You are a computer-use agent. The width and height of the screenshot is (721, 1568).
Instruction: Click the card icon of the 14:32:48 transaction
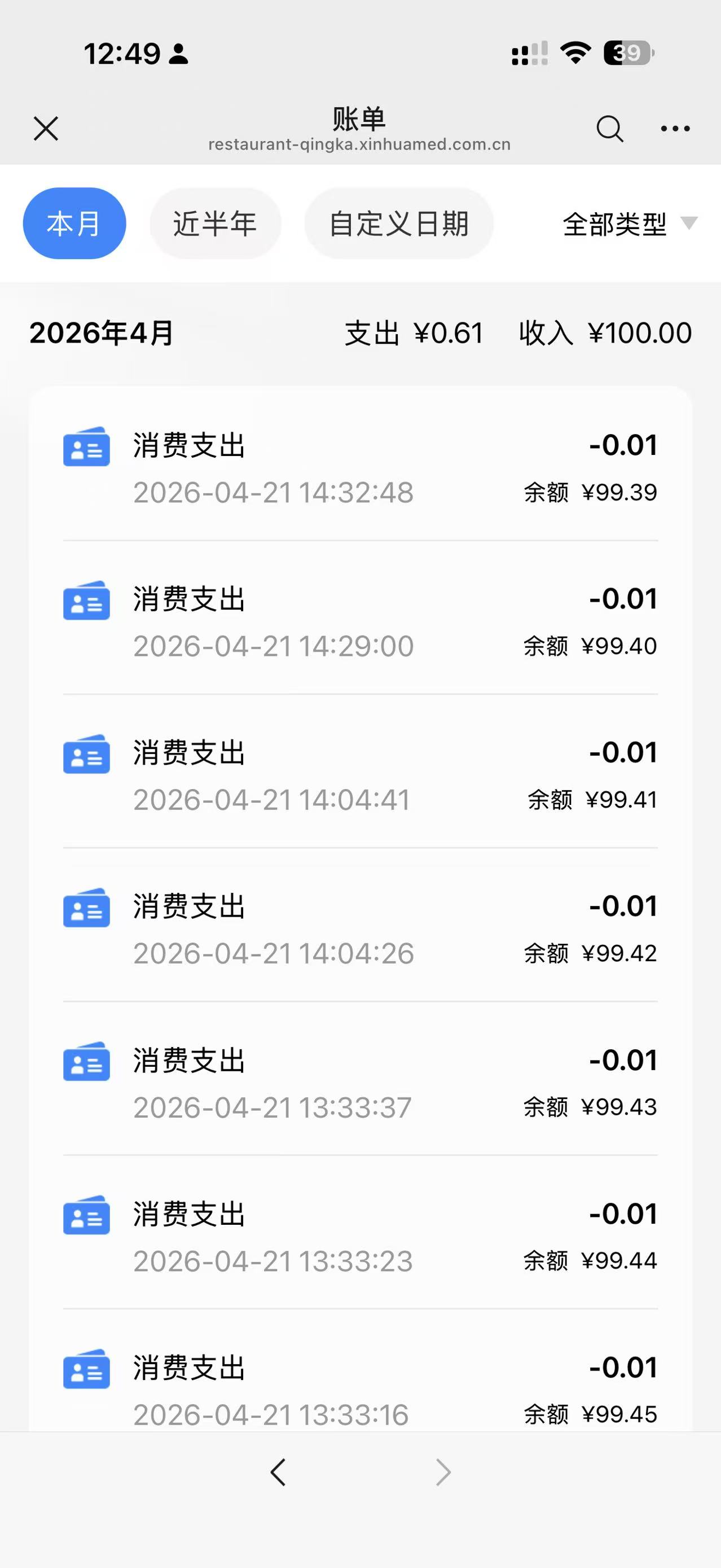click(86, 448)
